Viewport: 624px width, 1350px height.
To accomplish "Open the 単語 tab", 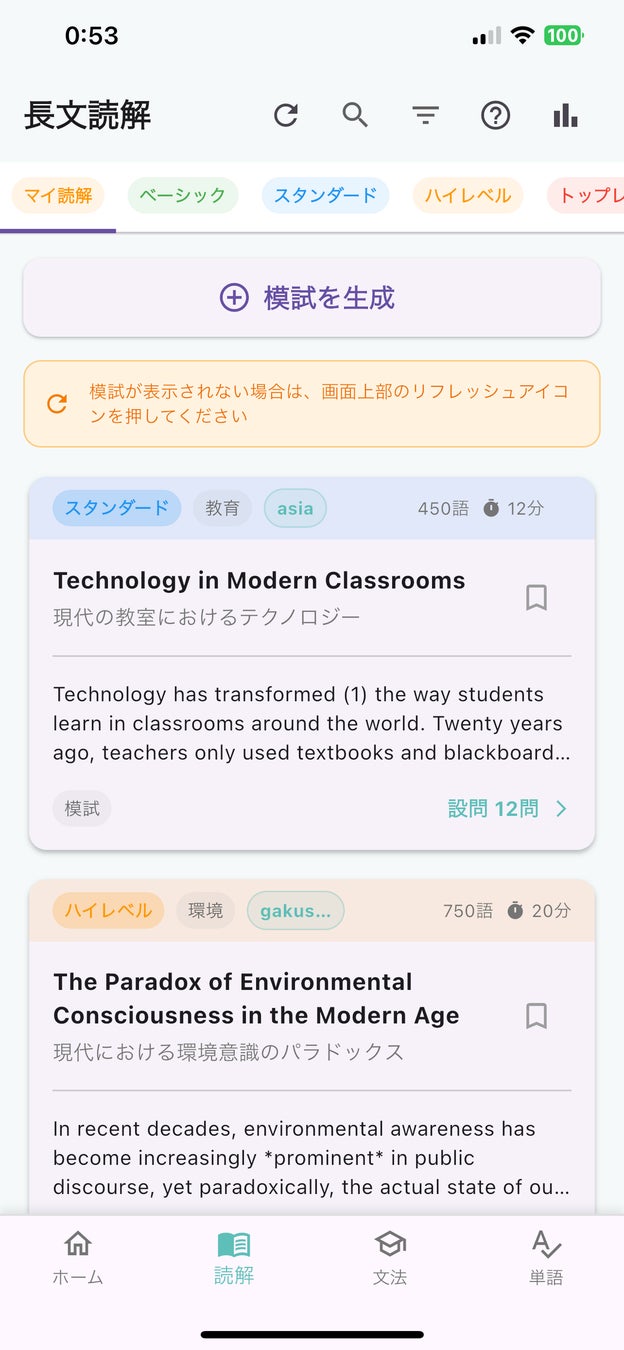I will click(x=546, y=1257).
